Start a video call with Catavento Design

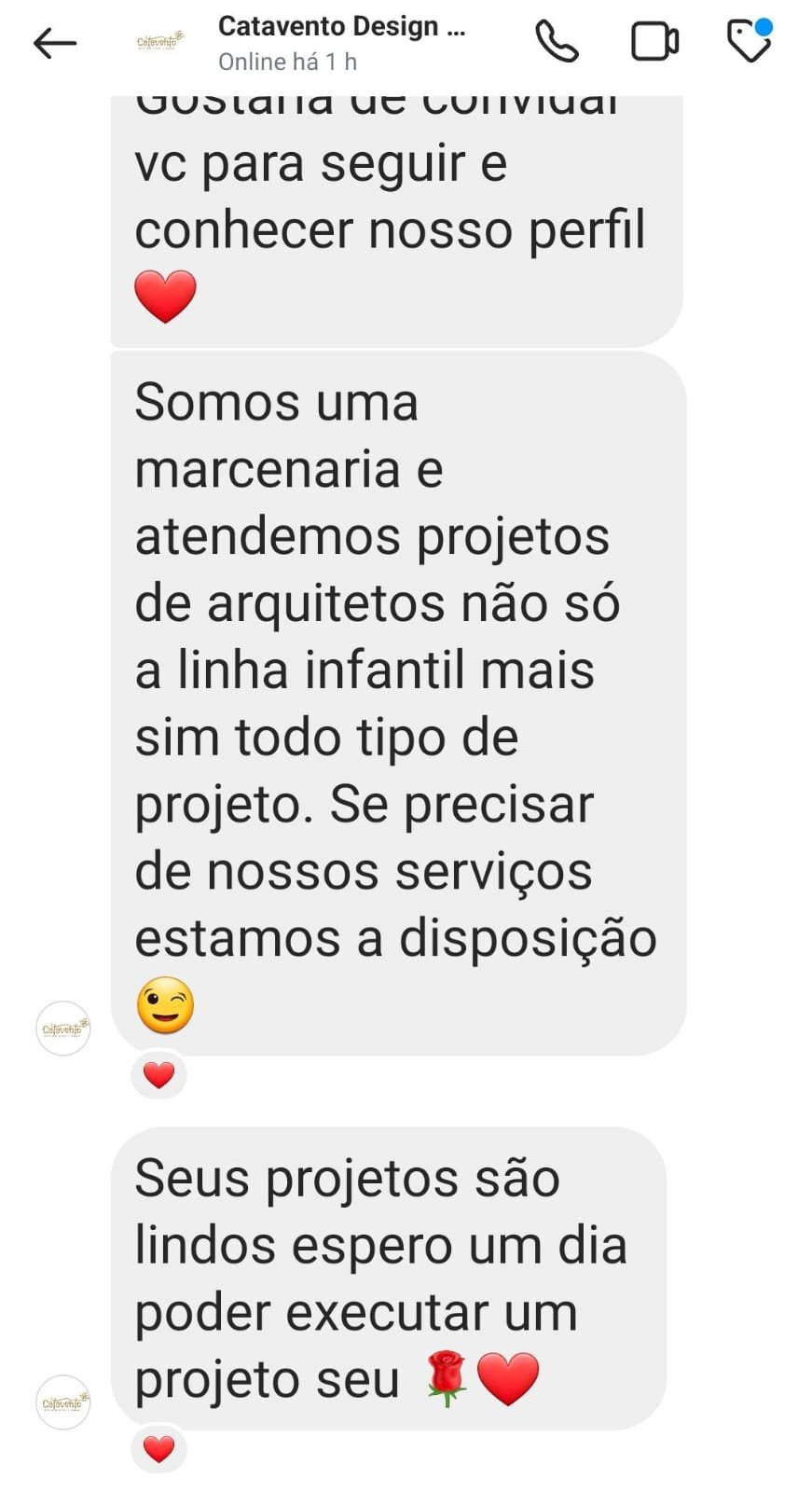[x=654, y=42]
